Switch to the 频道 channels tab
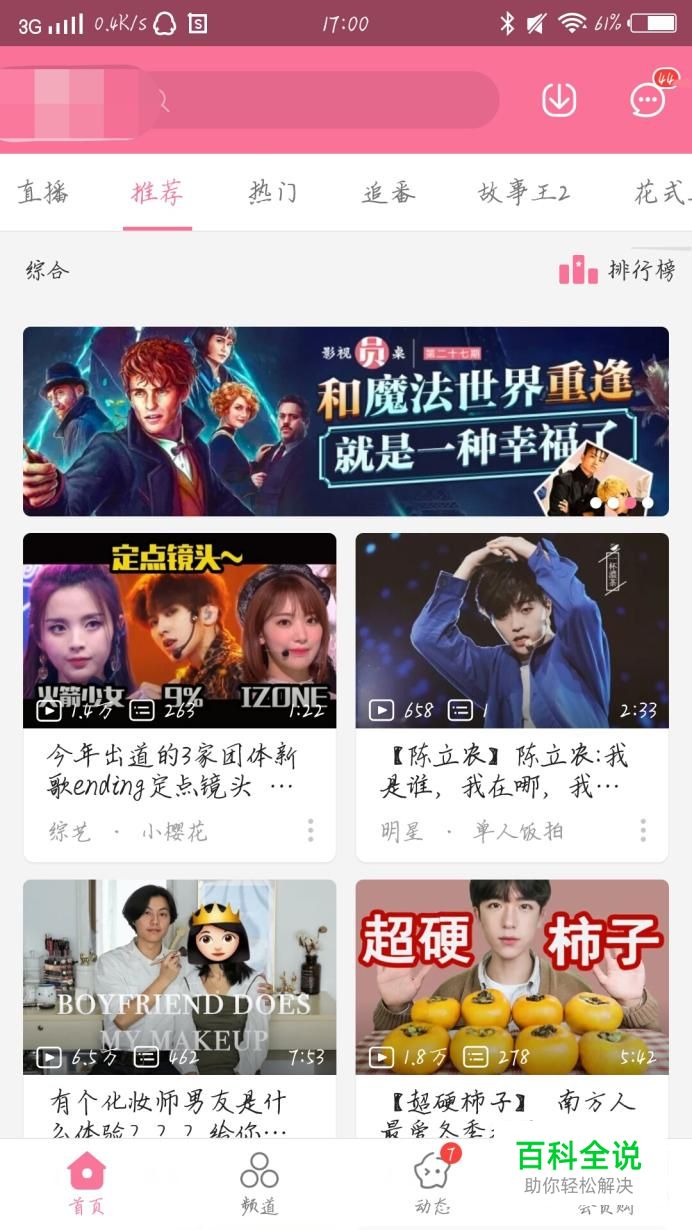Viewport: 692px width, 1230px height. [259, 1184]
